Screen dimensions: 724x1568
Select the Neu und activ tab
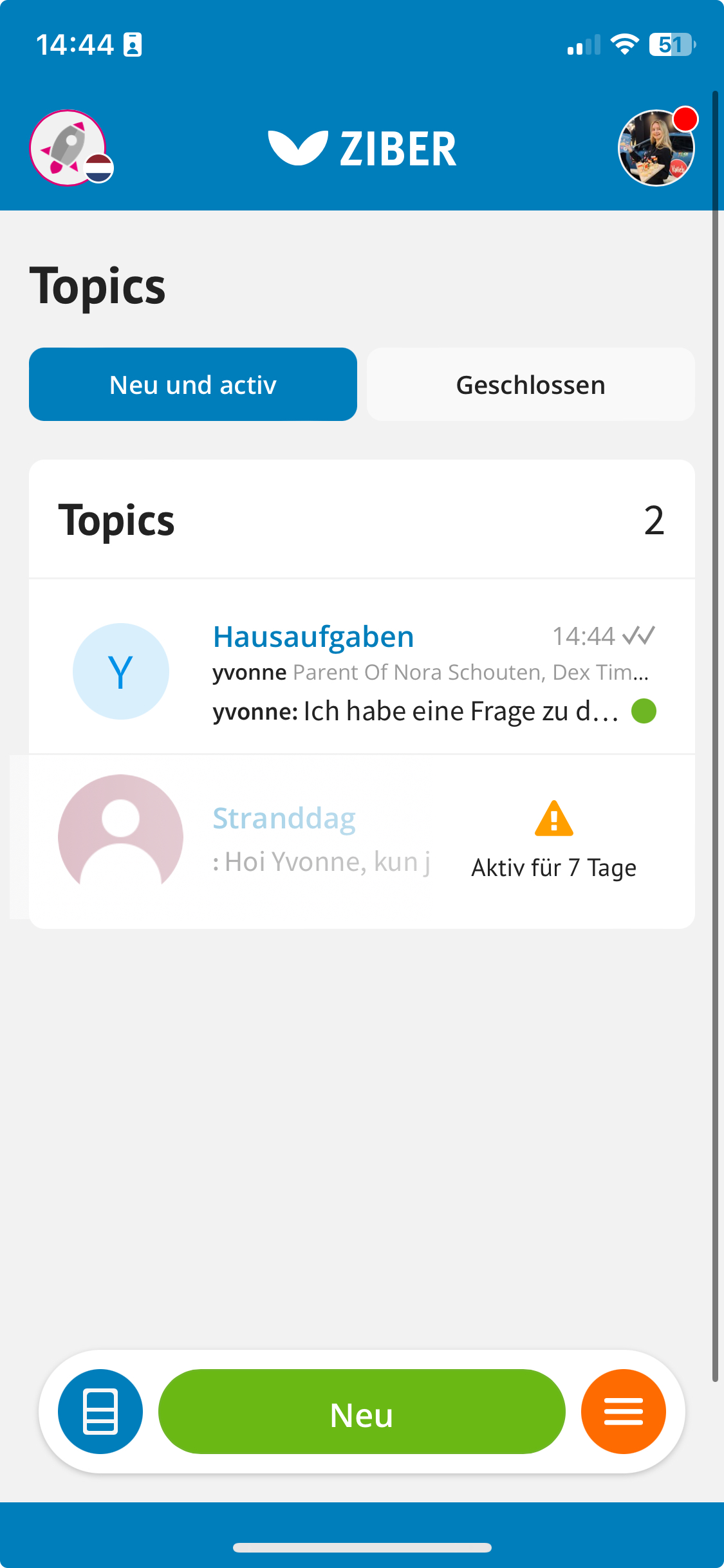[x=193, y=384]
